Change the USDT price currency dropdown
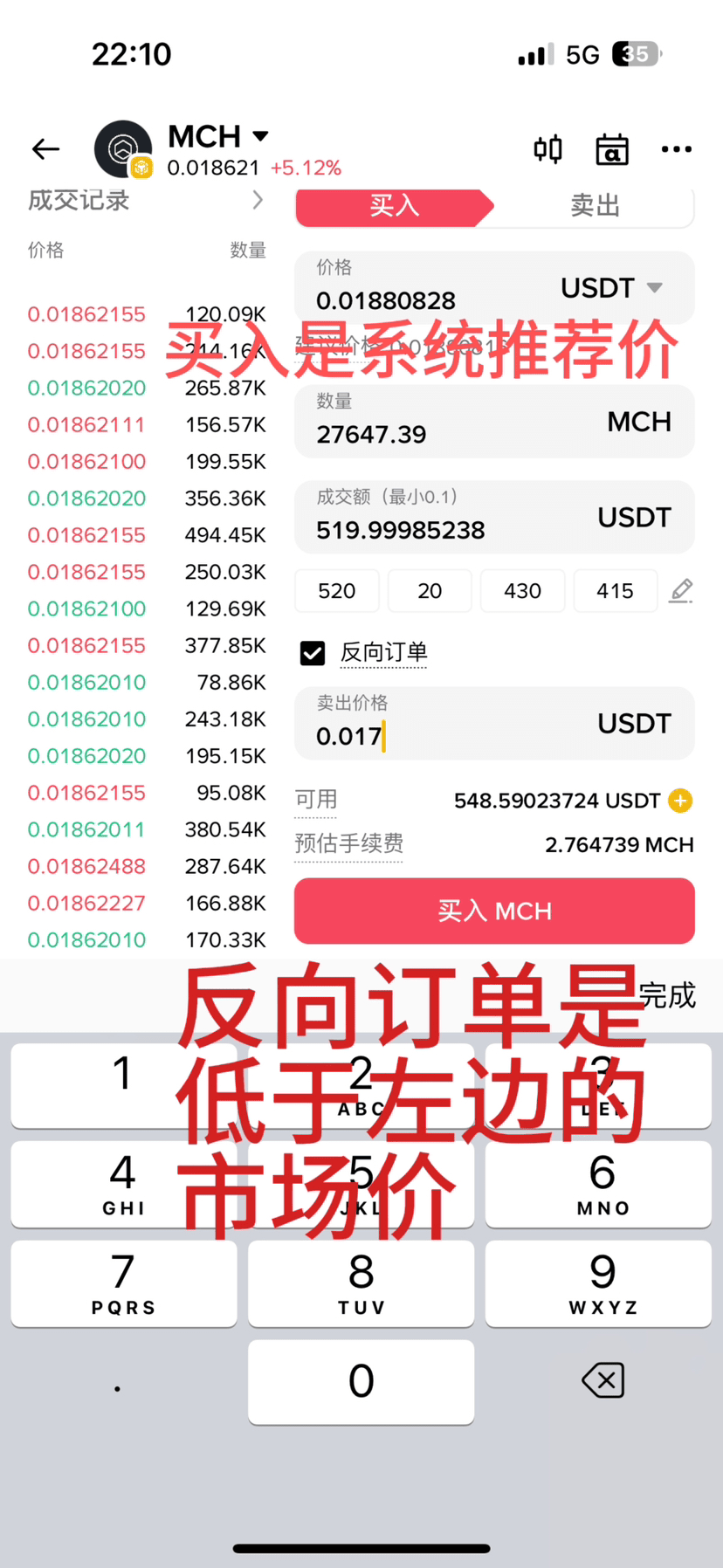This screenshot has width=723, height=1568. (611, 288)
